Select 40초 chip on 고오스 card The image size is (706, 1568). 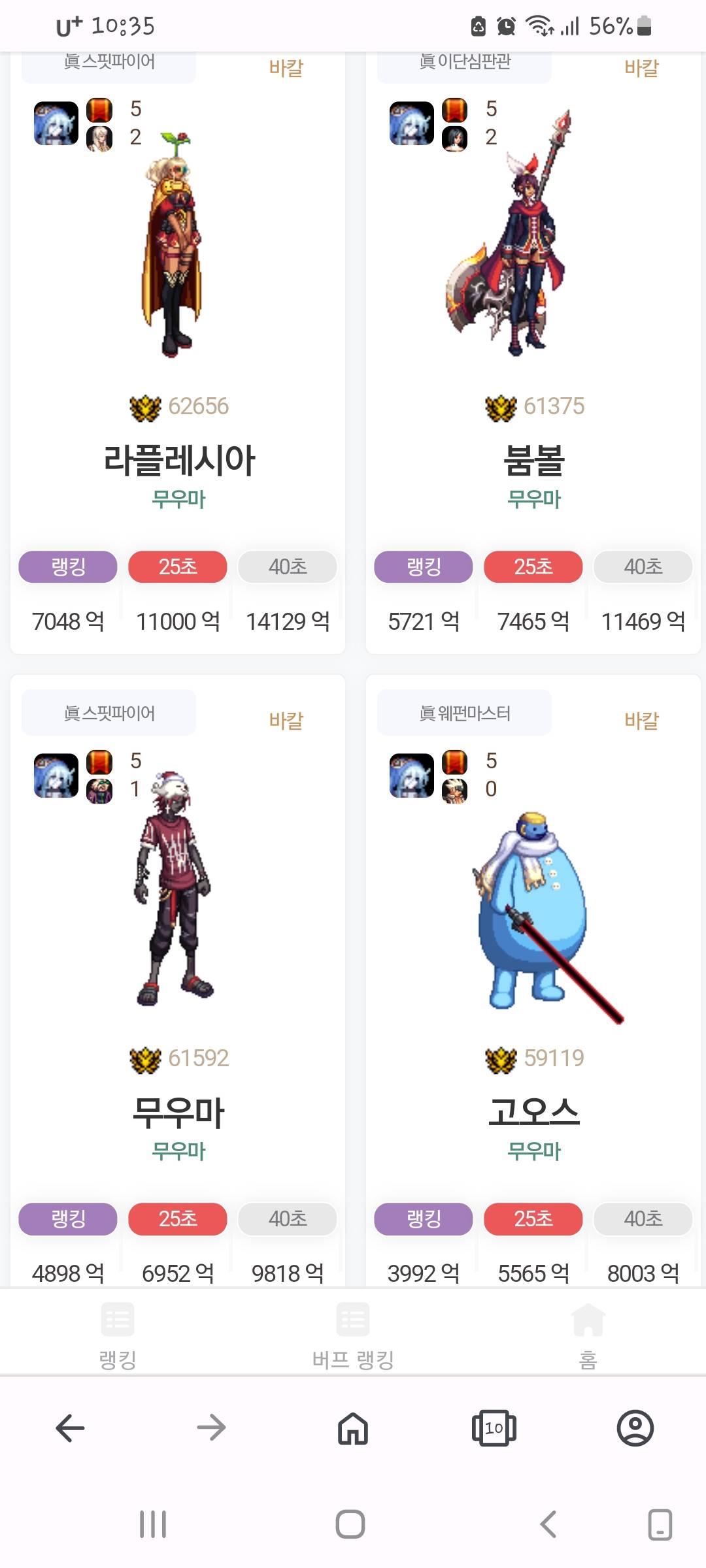point(643,1218)
